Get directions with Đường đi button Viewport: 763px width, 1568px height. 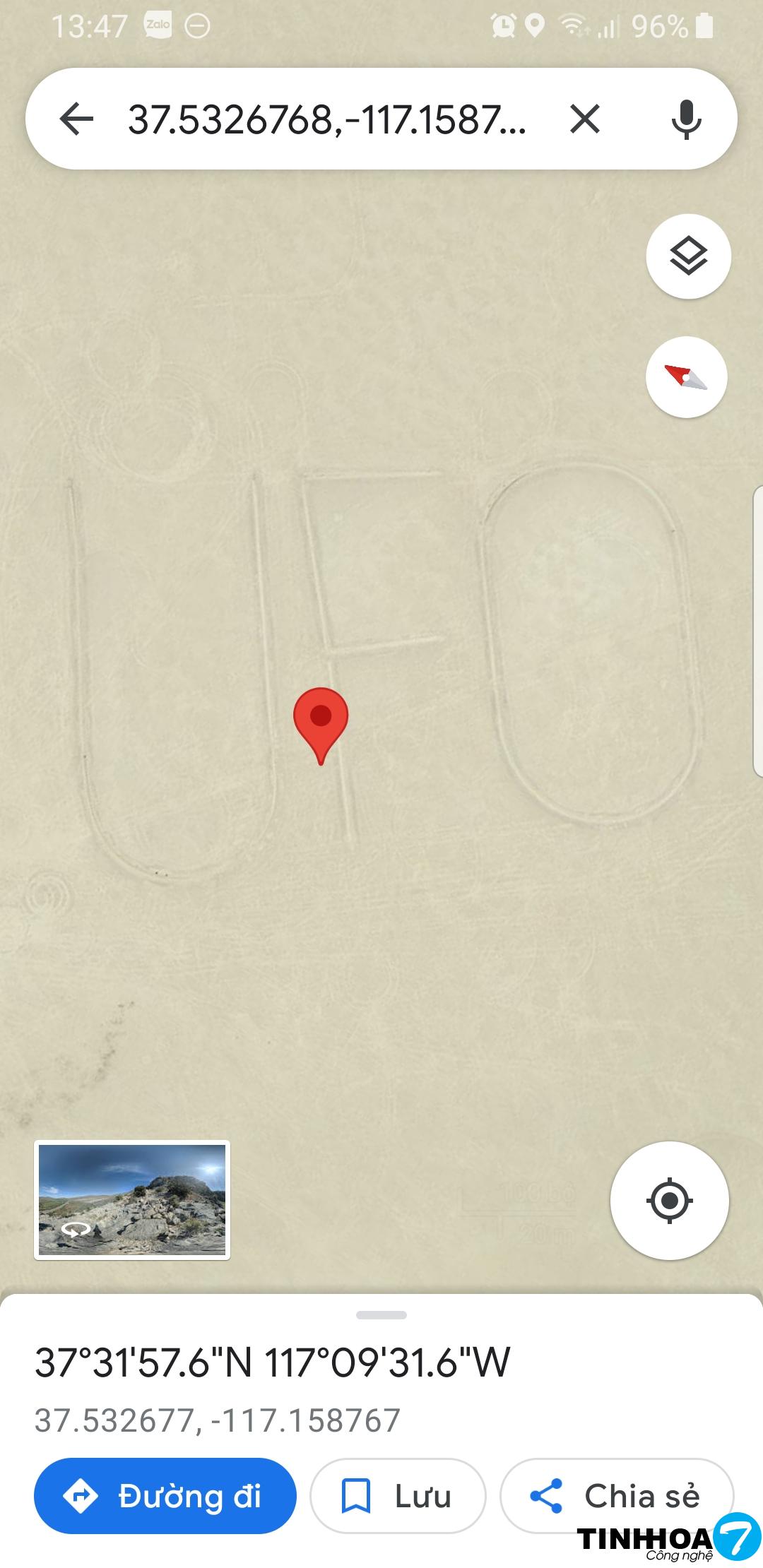pos(165,1495)
